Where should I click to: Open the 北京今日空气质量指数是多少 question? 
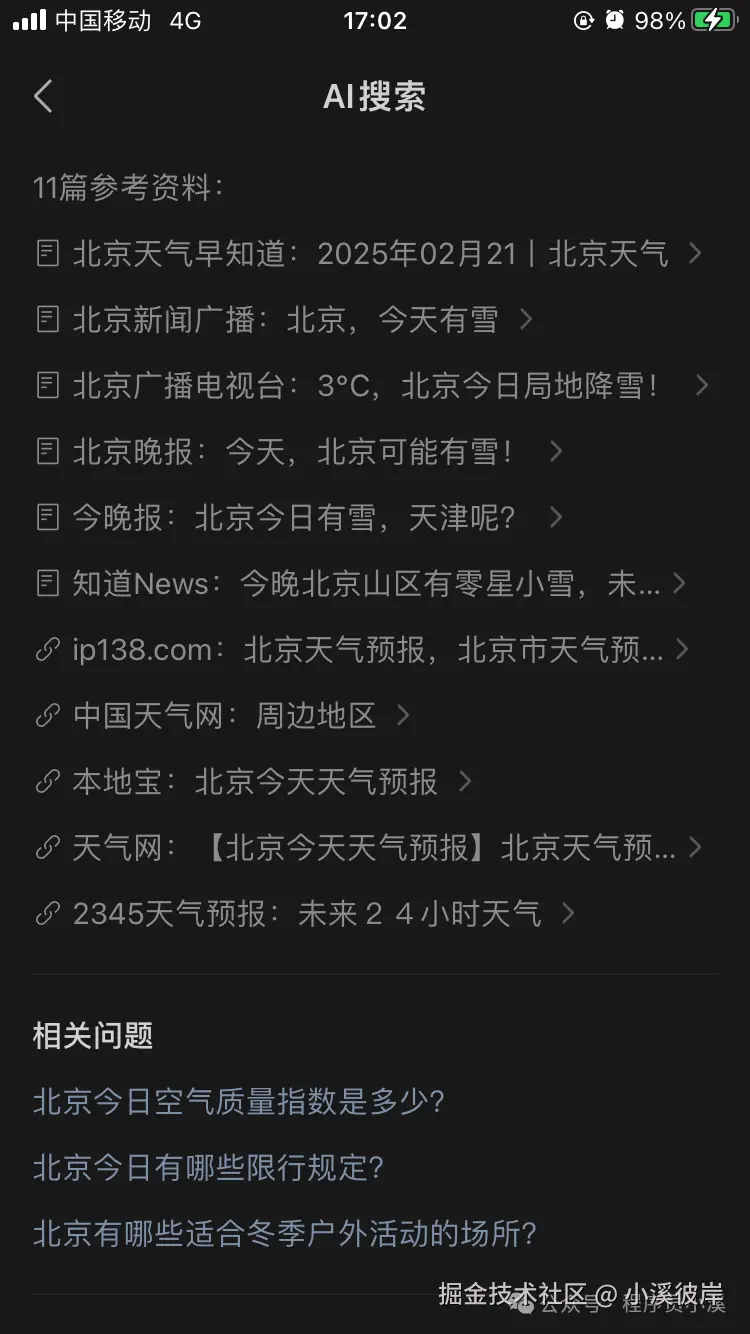240,1101
